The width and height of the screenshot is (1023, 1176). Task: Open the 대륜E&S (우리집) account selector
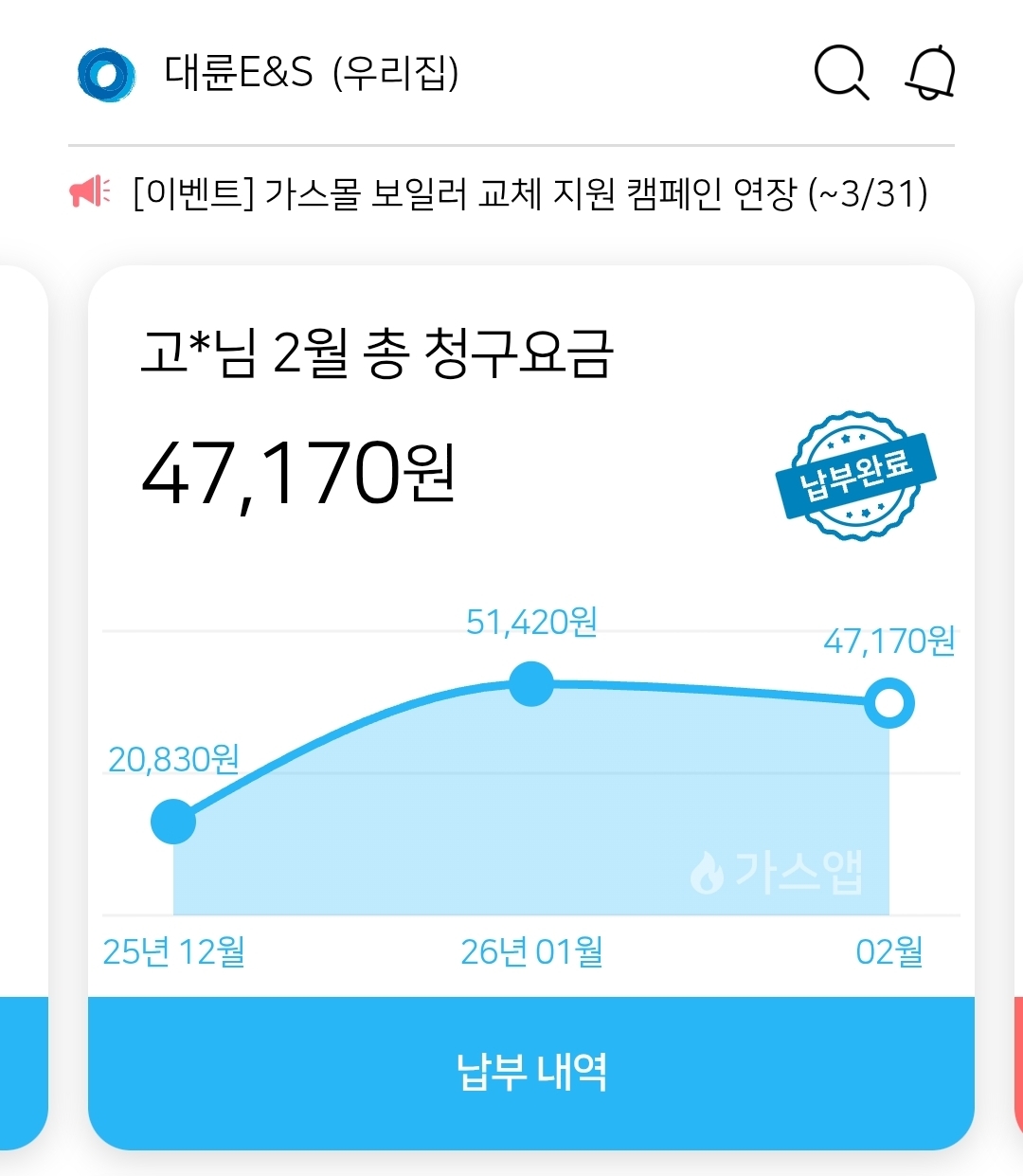coord(311,73)
